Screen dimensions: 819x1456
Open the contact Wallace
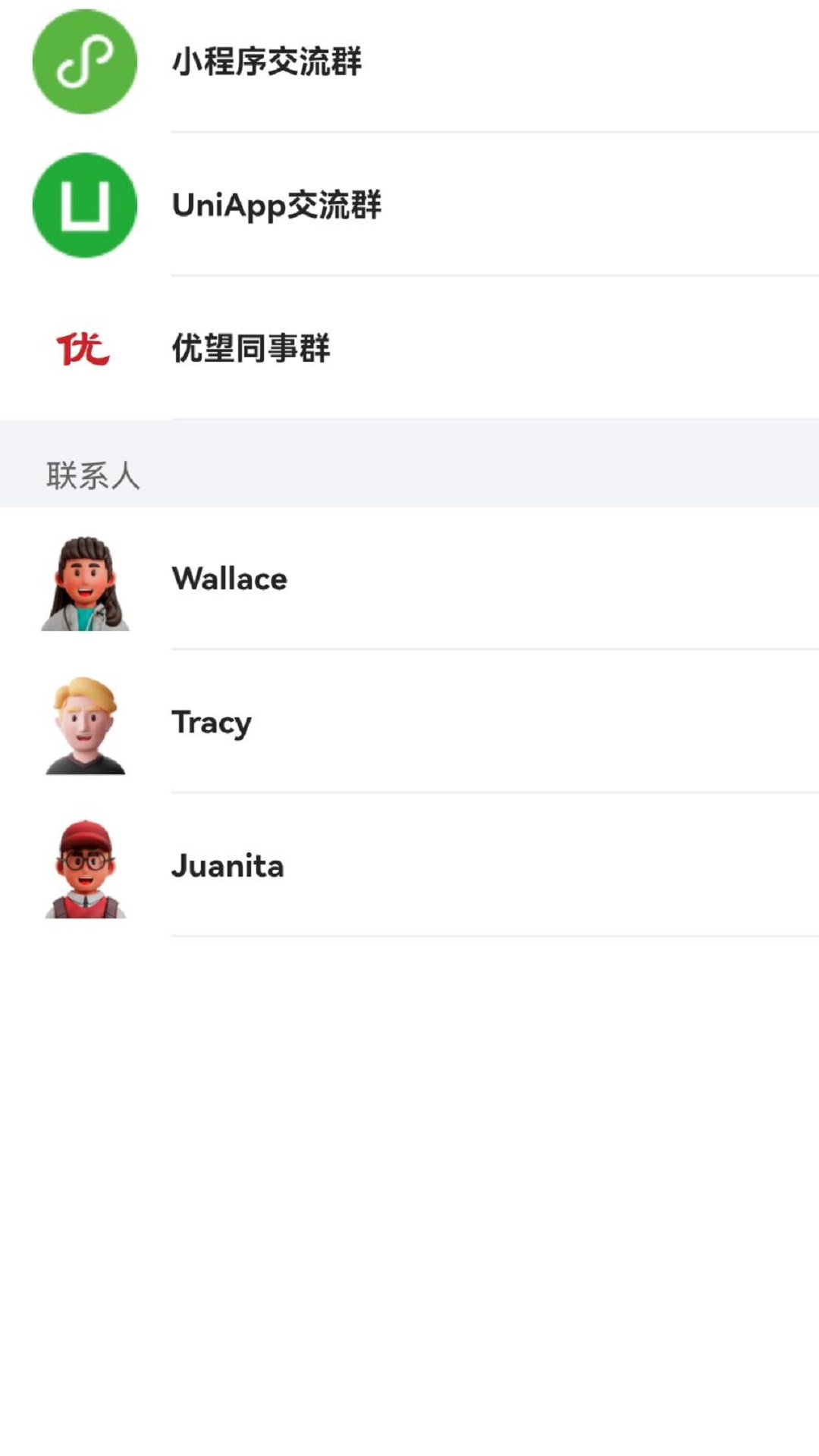point(409,579)
